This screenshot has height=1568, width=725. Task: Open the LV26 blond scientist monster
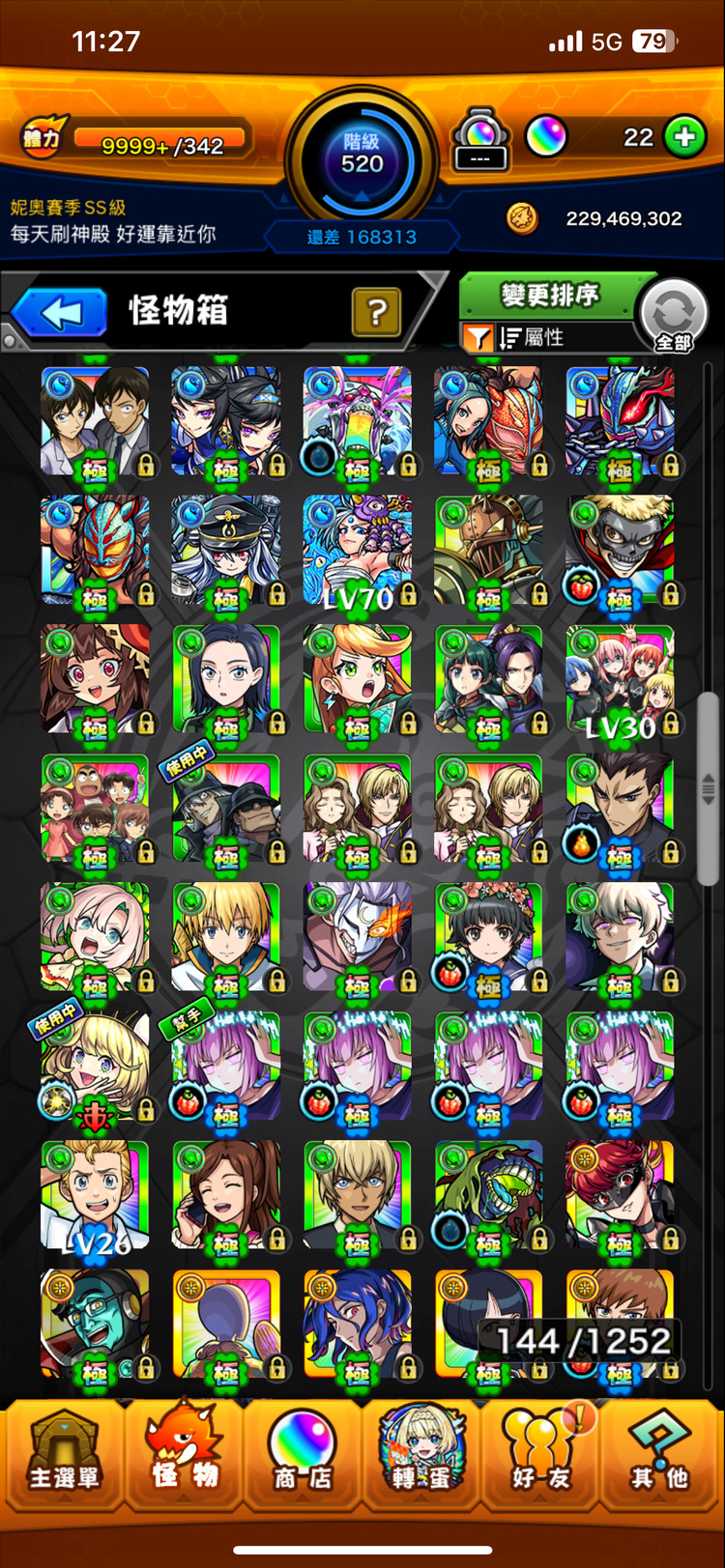(x=95, y=1196)
